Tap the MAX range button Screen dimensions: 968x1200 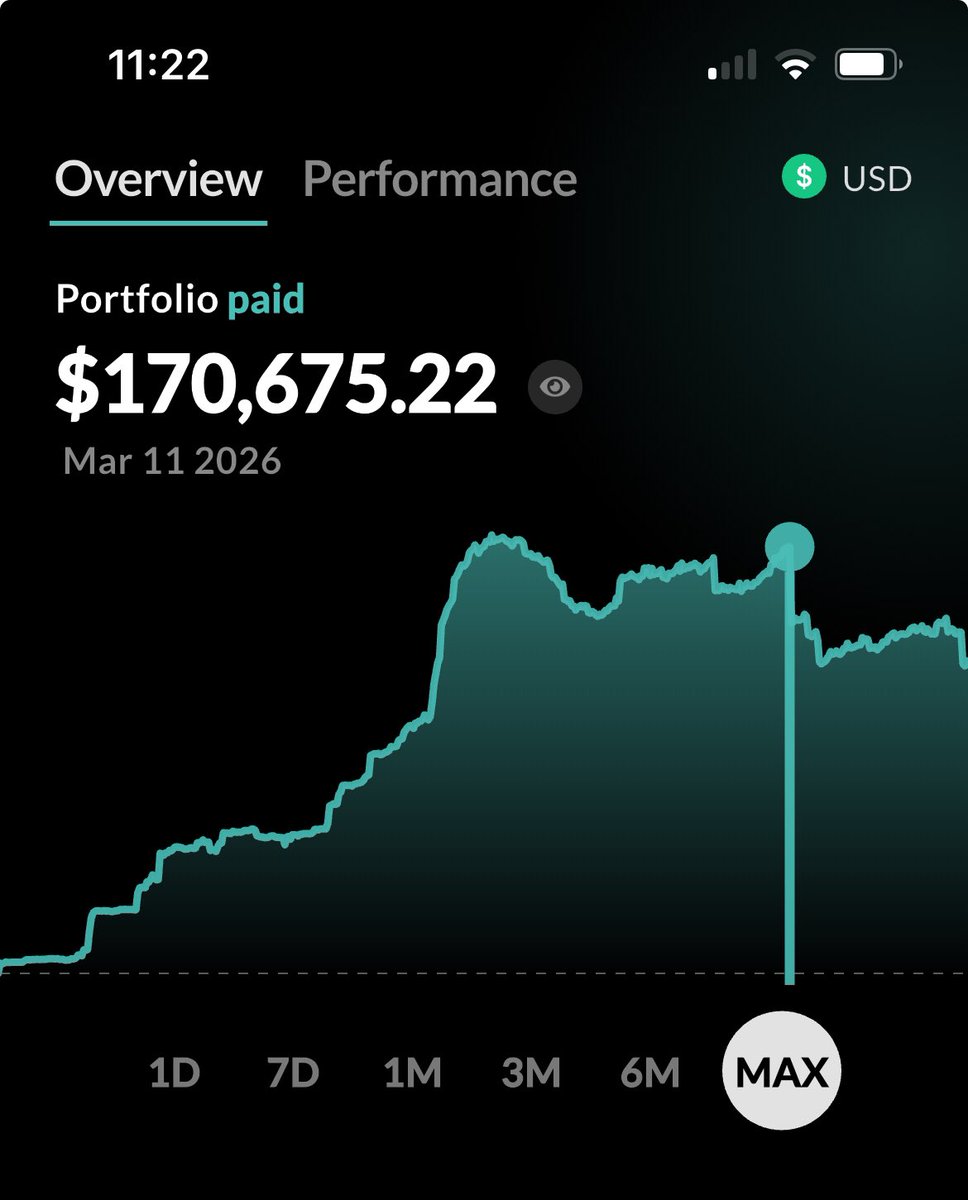(782, 1073)
